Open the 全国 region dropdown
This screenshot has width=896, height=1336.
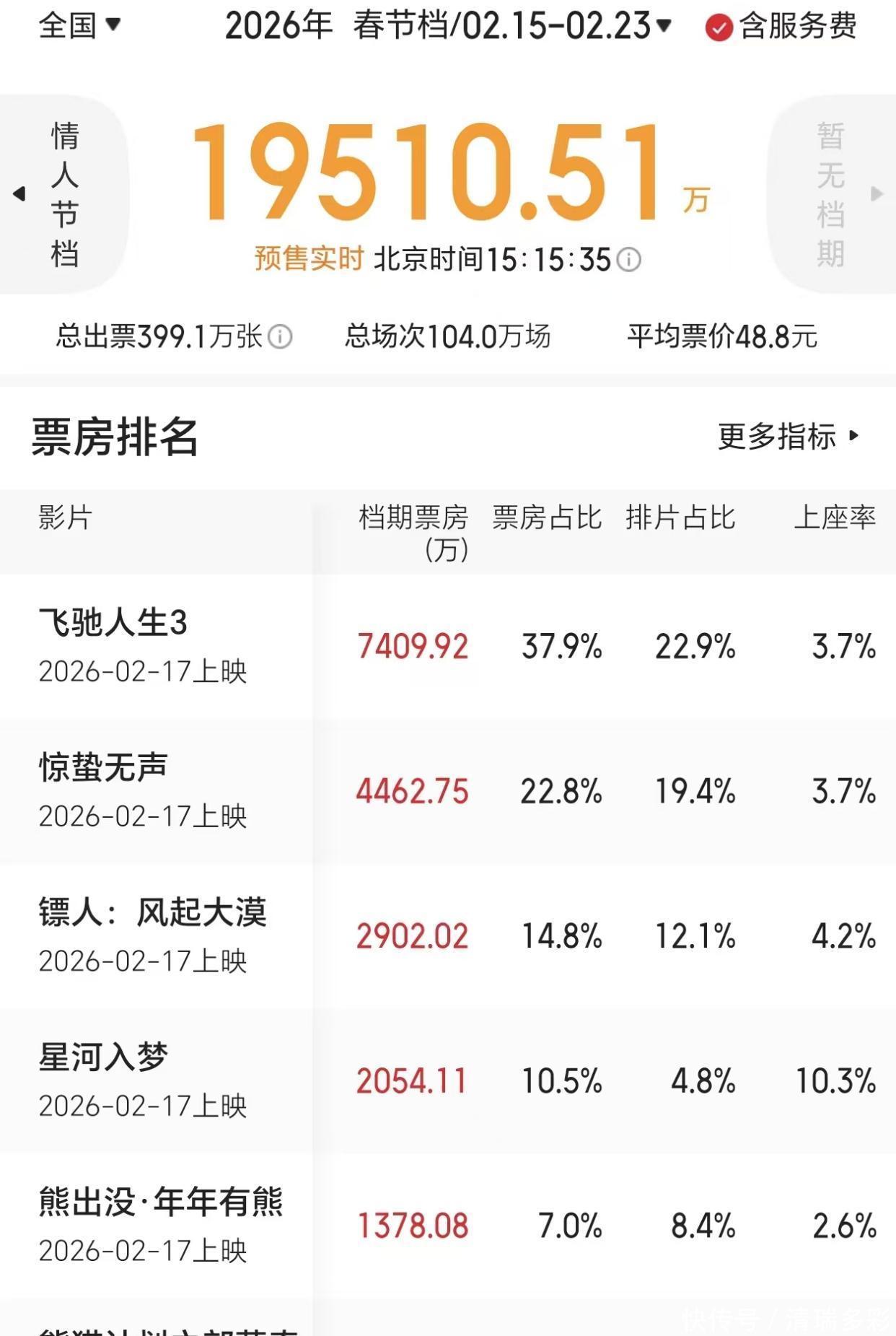(x=79, y=26)
